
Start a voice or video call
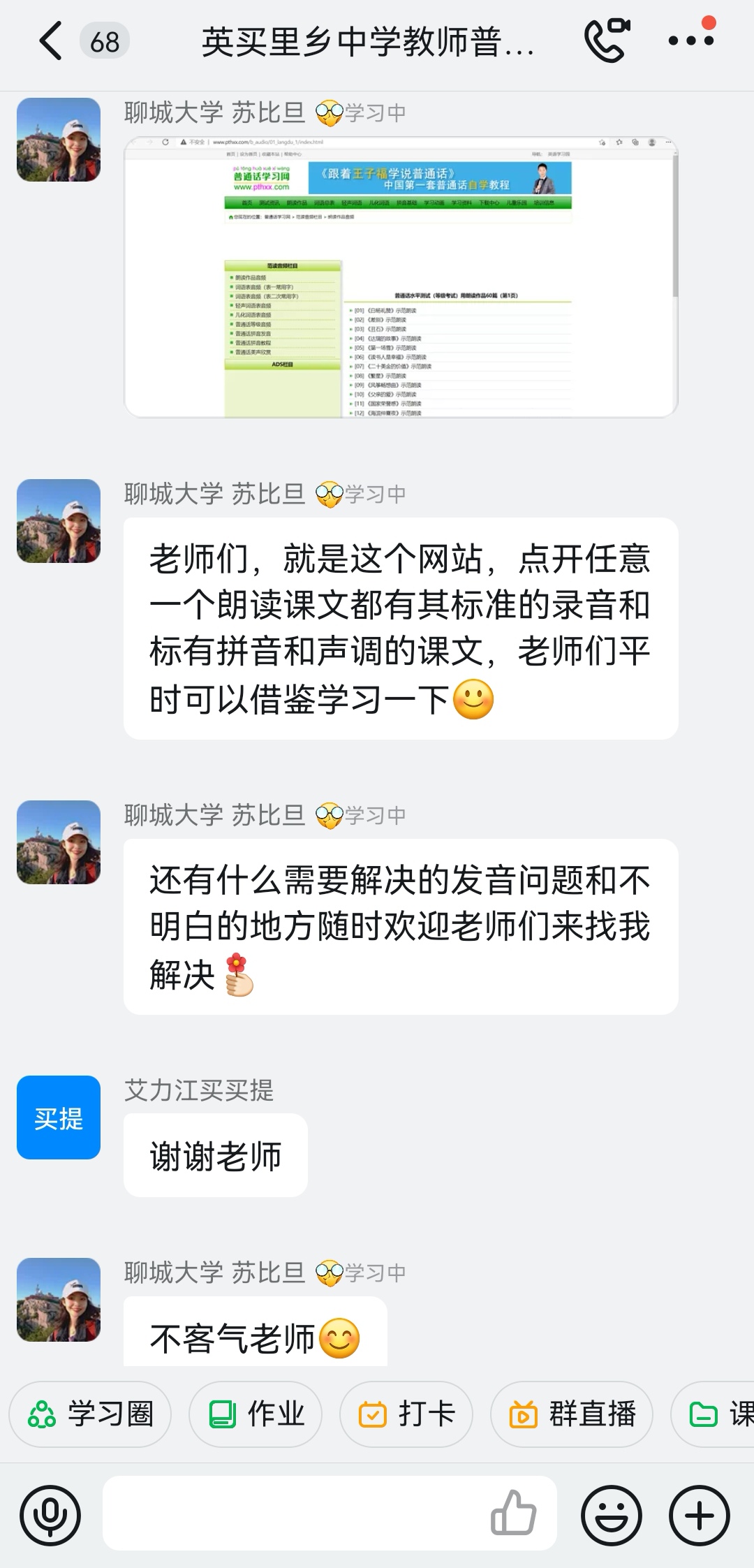click(606, 40)
